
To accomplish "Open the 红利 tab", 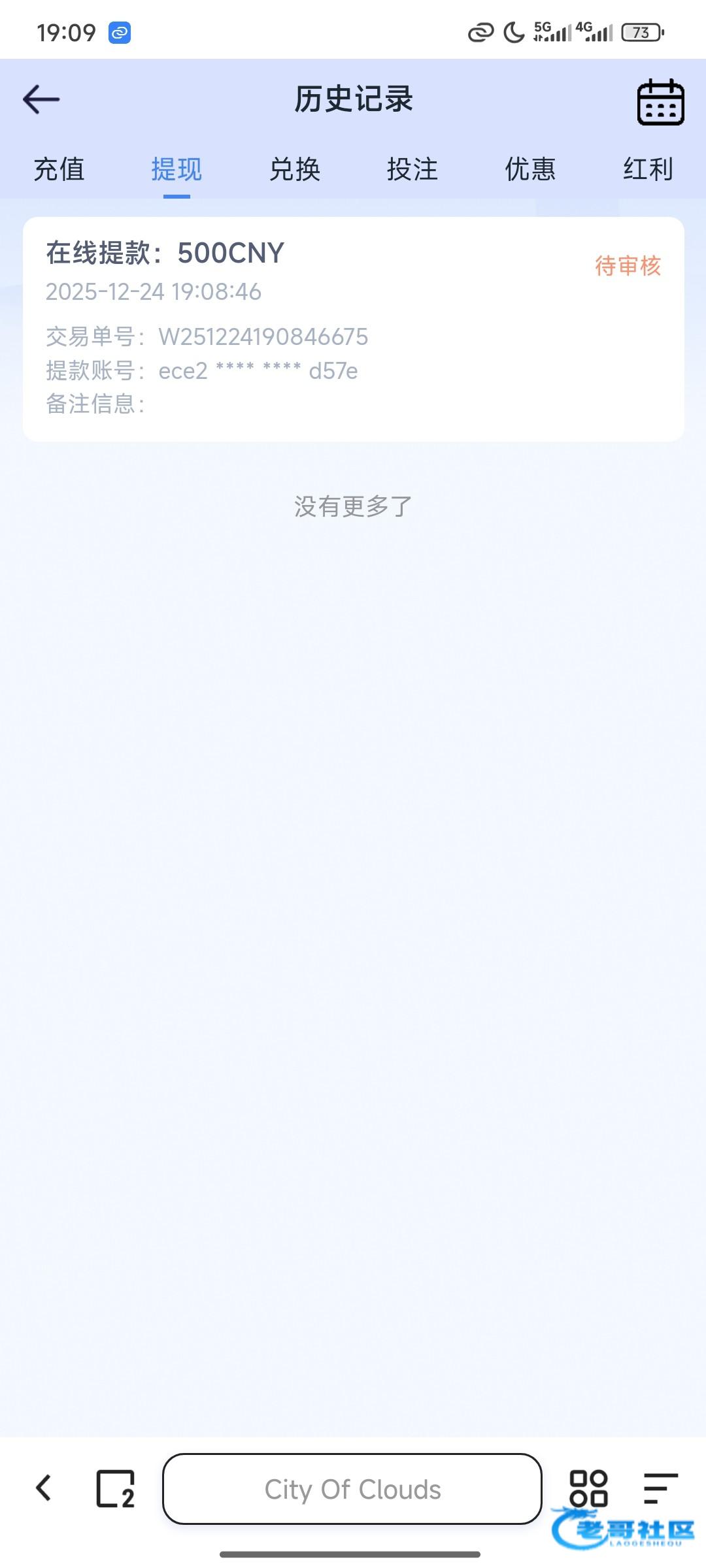I will [648, 170].
